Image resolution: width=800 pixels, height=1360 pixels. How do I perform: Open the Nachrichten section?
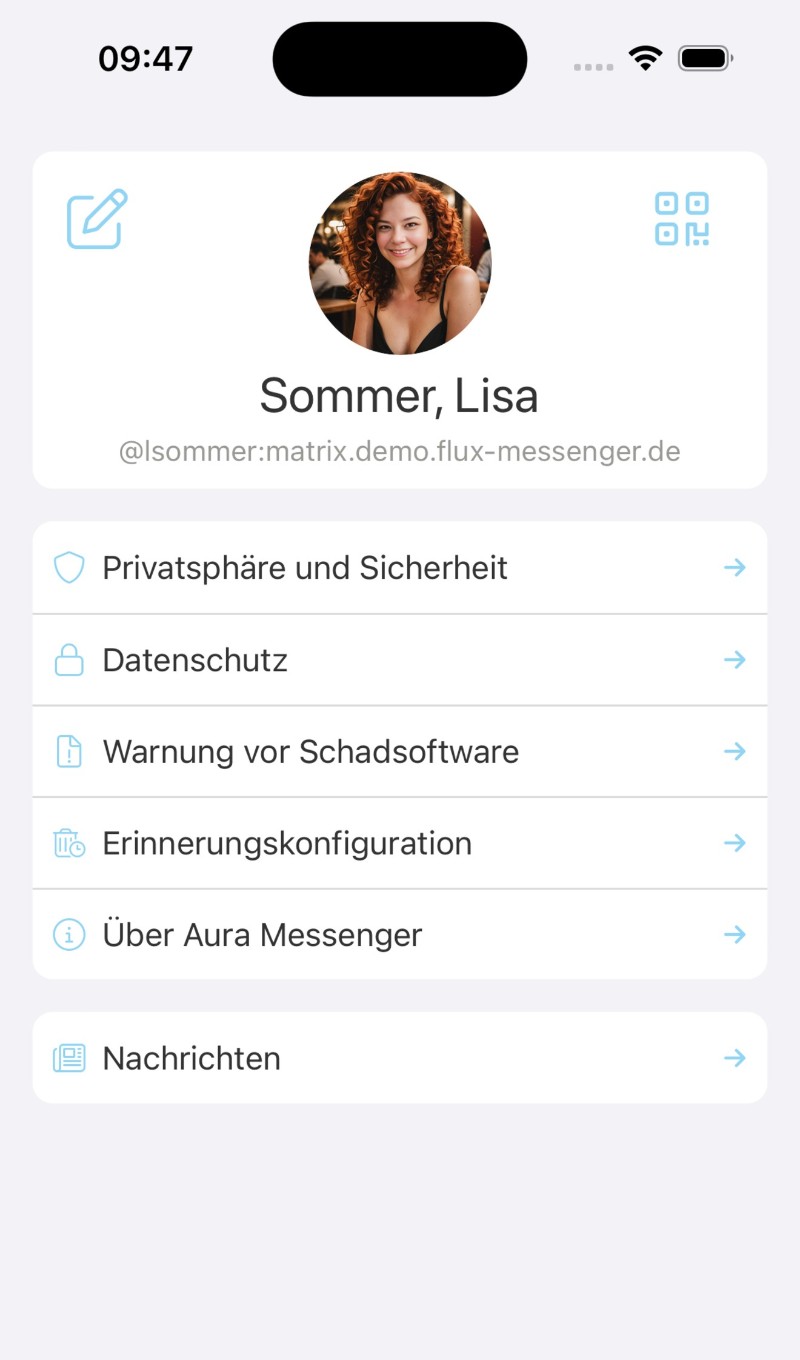[x=400, y=1058]
